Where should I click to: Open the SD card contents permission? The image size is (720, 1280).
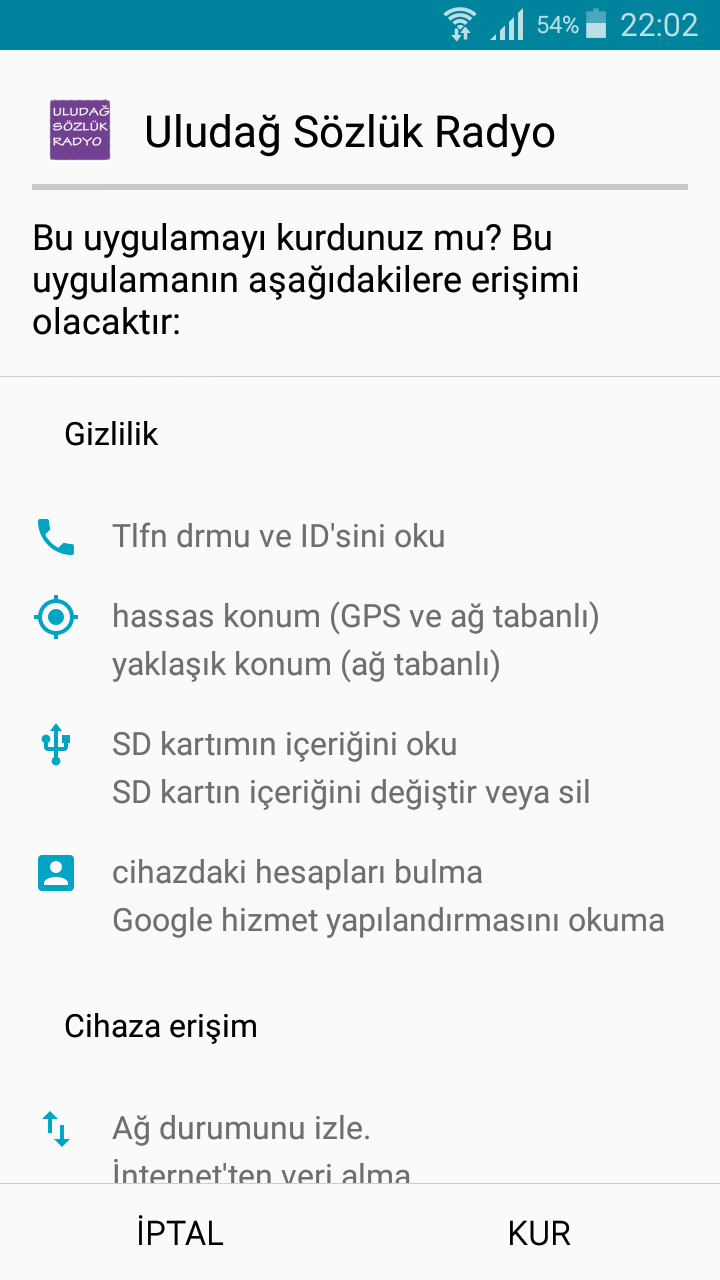(x=284, y=745)
